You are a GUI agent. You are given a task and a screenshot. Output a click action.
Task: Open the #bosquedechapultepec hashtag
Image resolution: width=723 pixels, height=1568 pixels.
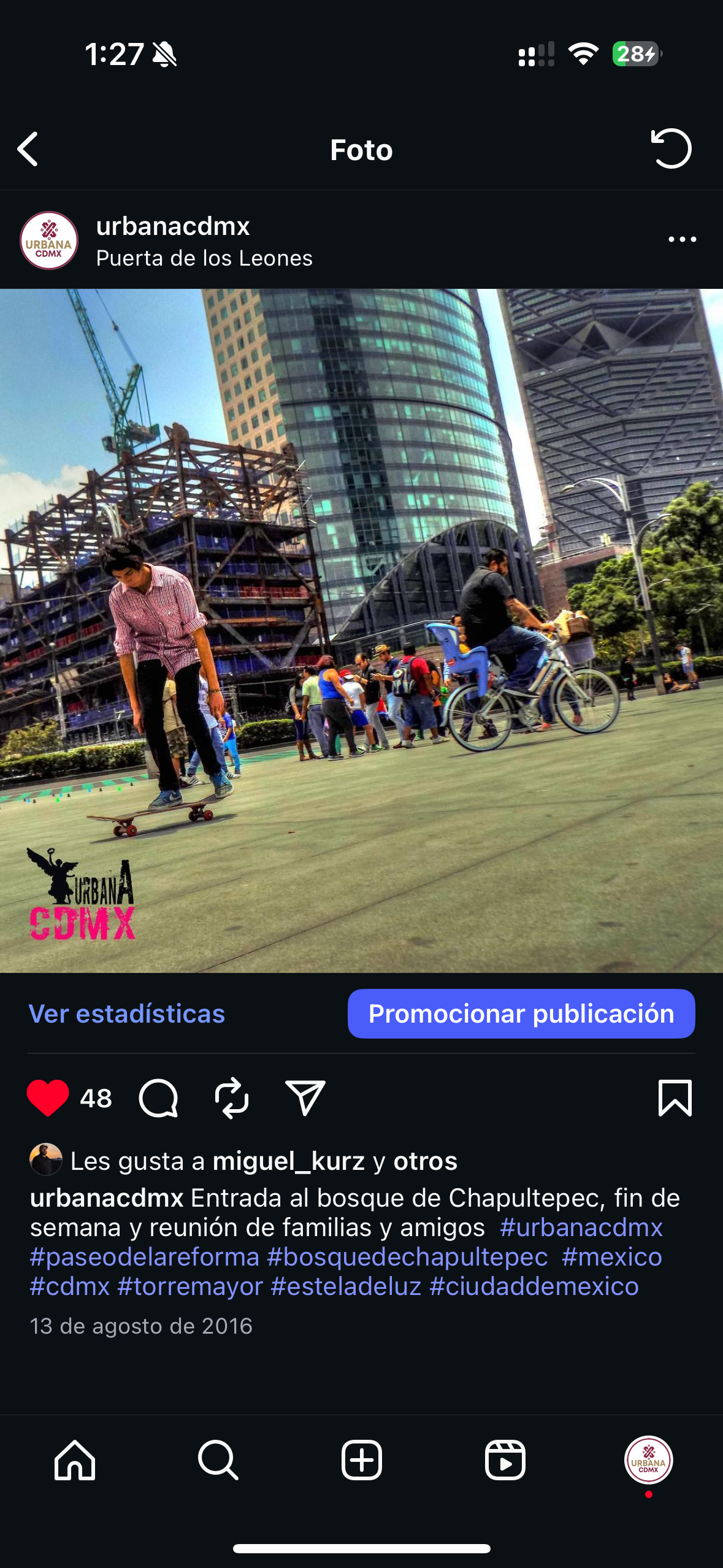[x=407, y=1257]
